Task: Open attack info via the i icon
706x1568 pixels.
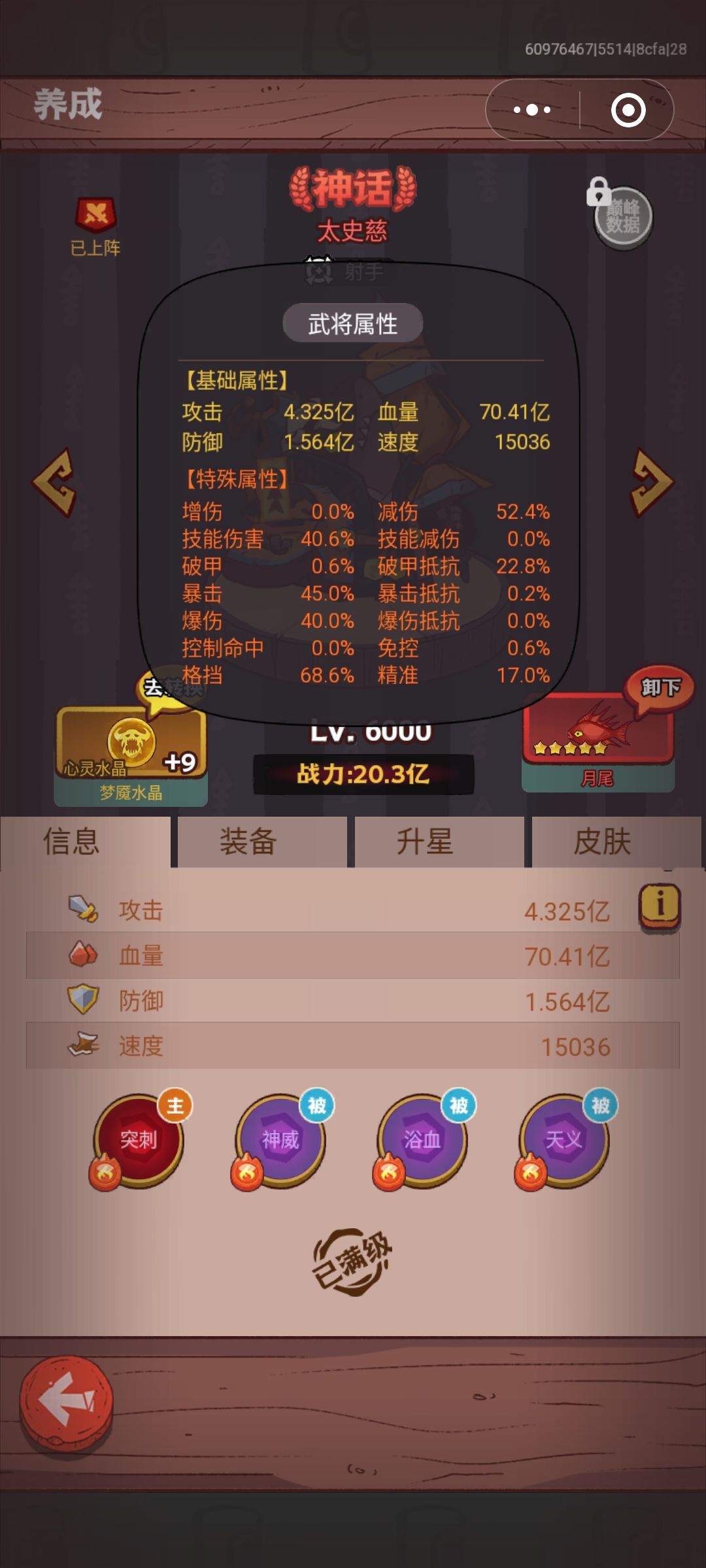Action: [660, 907]
